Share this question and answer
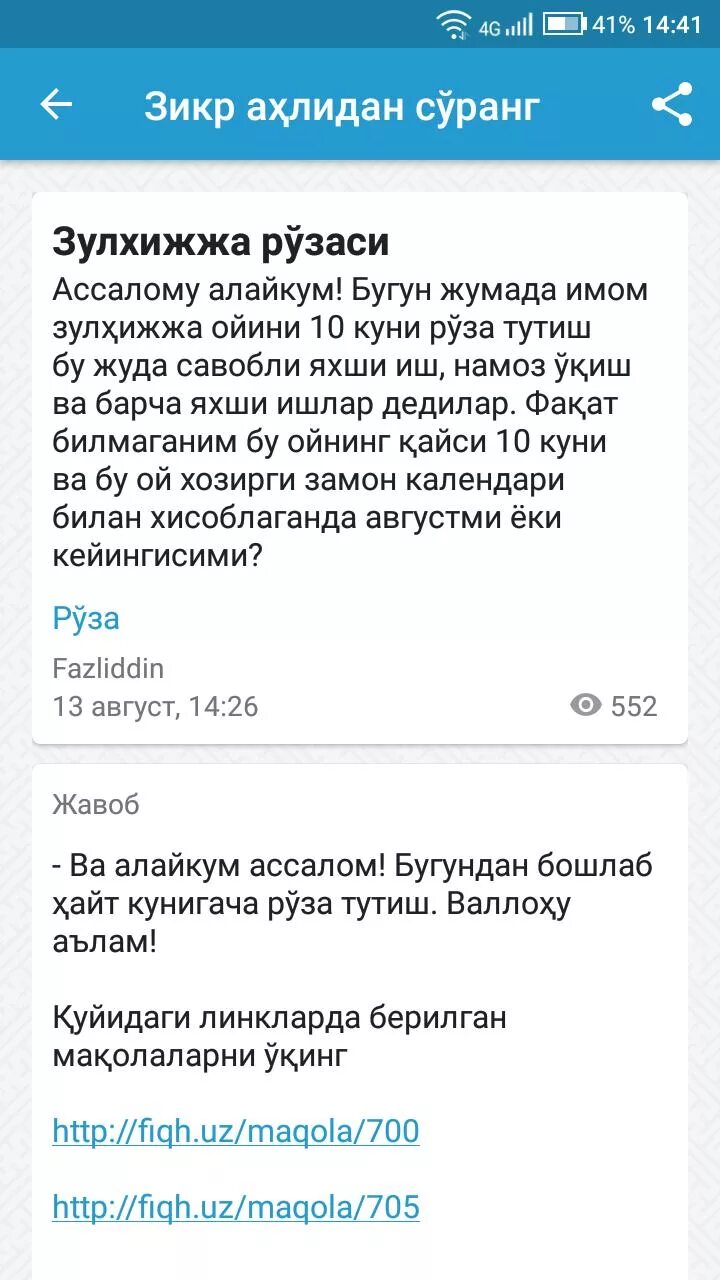 click(x=671, y=105)
